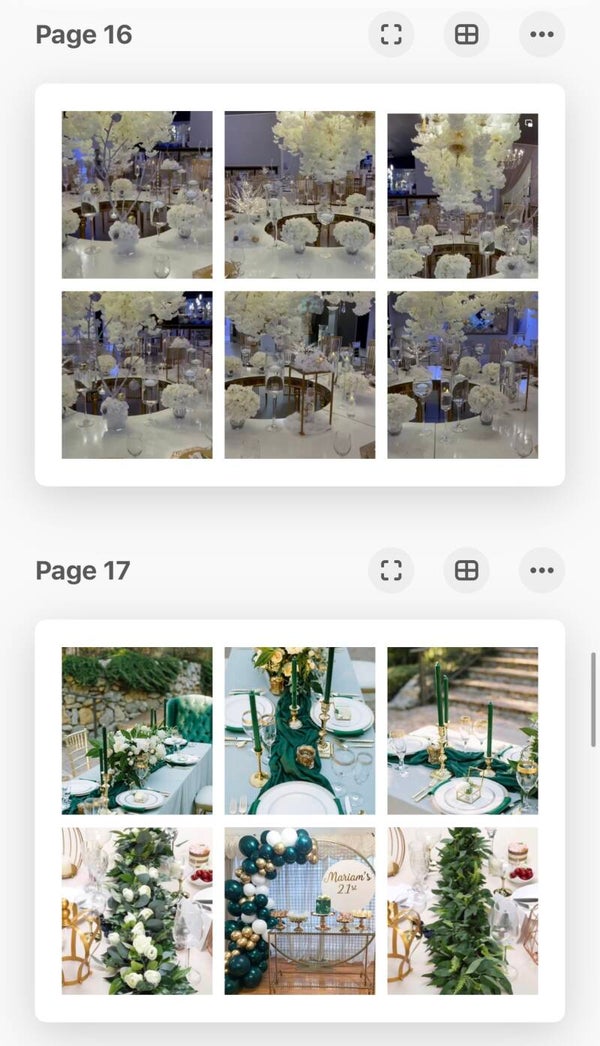
Task: Open the overflow menu for Page 17
Action: [x=542, y=571]
